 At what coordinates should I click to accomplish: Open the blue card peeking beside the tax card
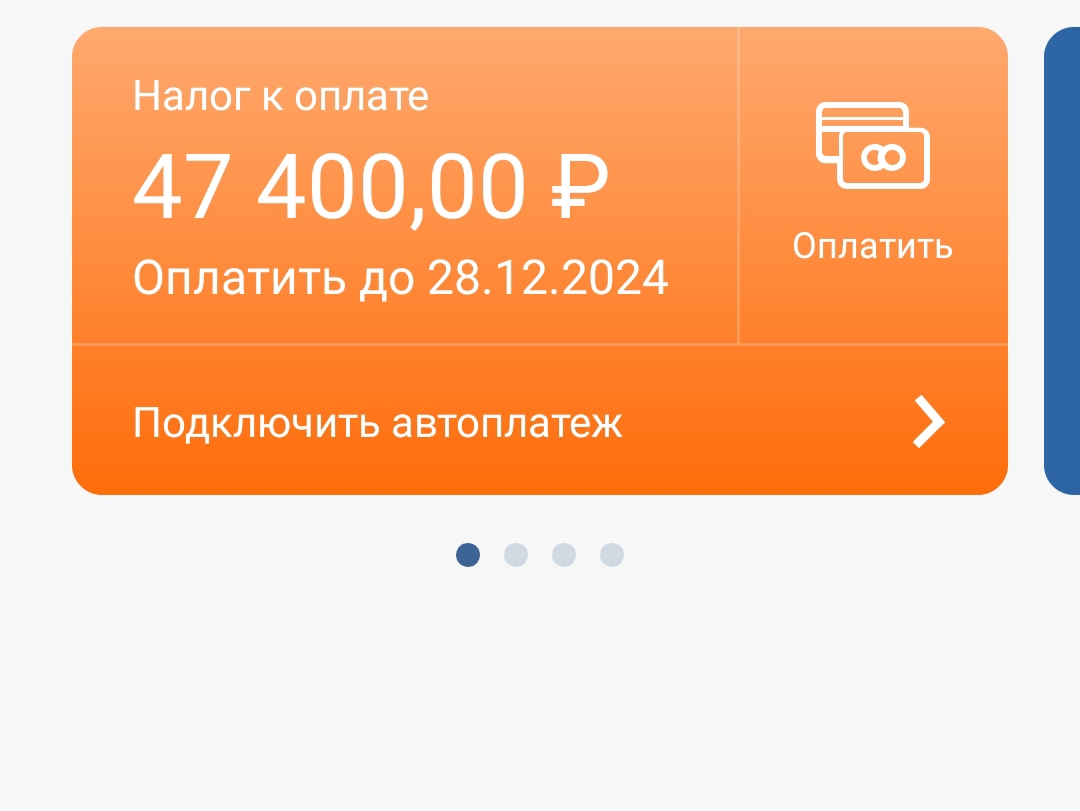point(1062,260)
